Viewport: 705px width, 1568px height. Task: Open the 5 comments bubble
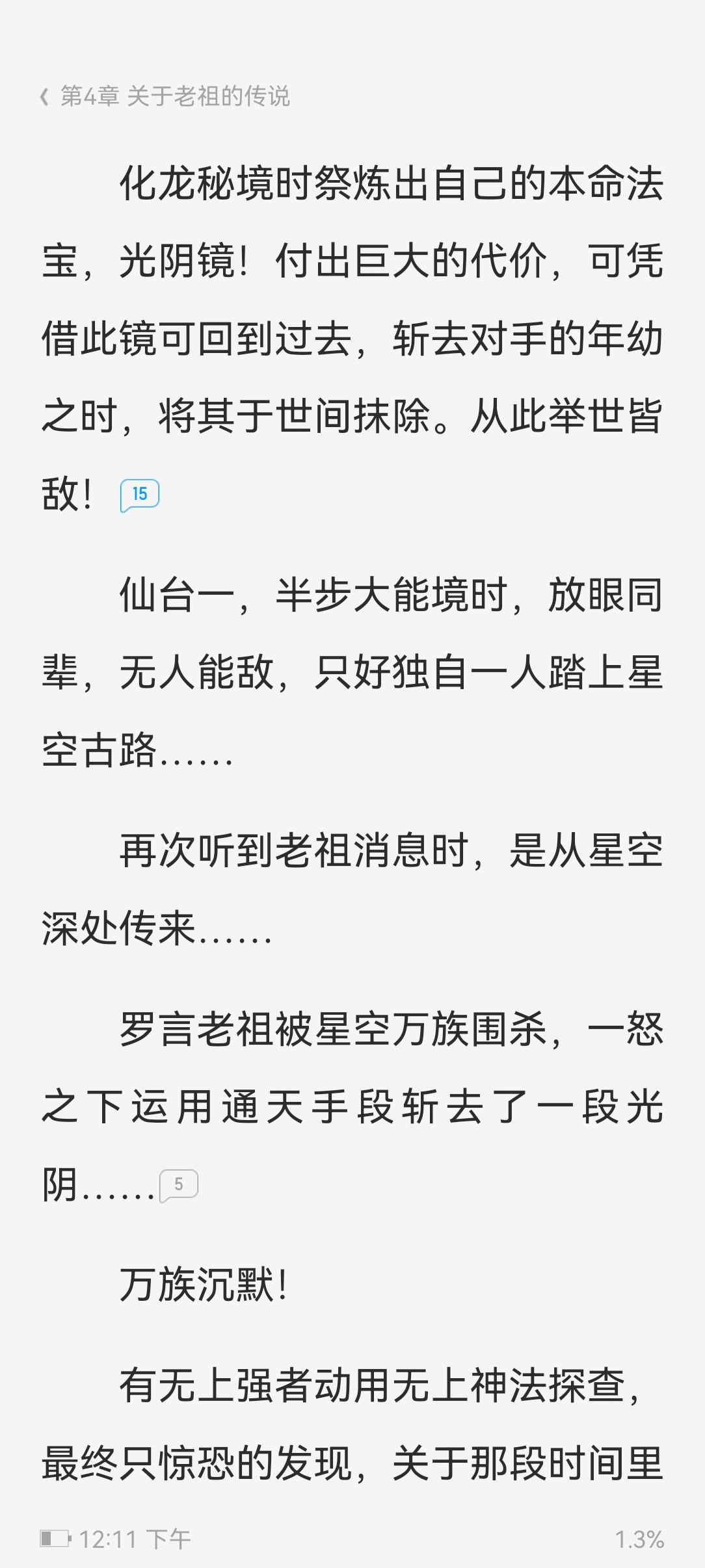179,1184
